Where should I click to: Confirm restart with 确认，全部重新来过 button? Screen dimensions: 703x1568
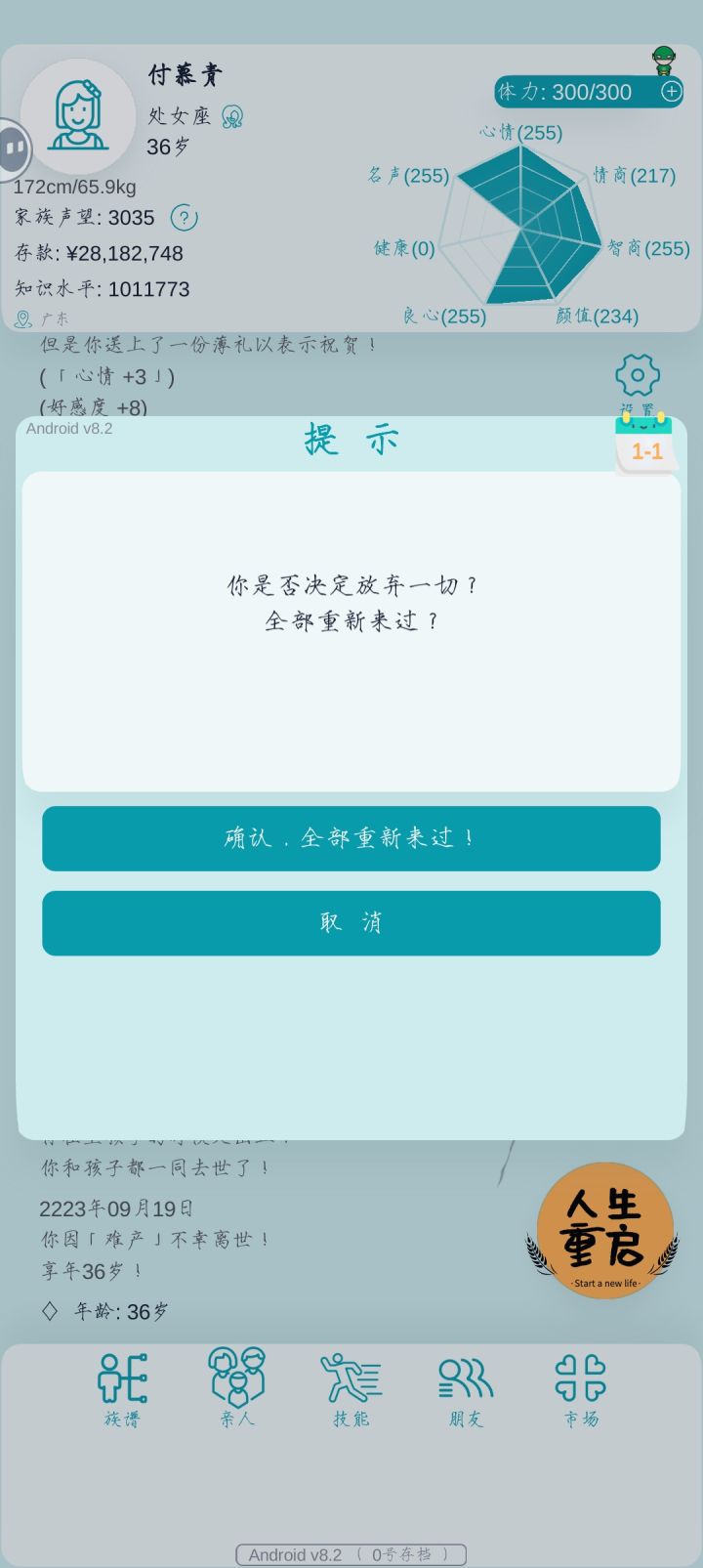point(351,838)
